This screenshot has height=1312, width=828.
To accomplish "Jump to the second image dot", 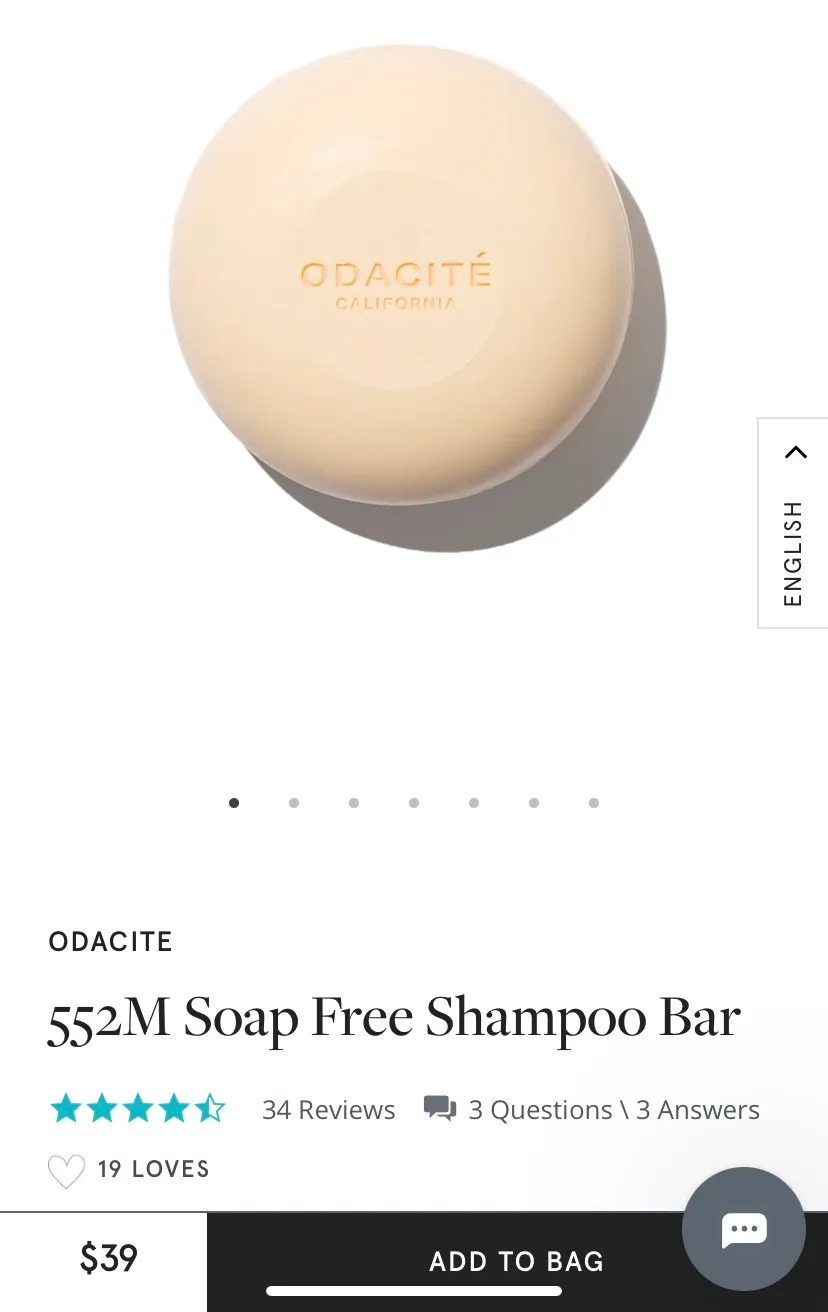I will pos(294,802).
